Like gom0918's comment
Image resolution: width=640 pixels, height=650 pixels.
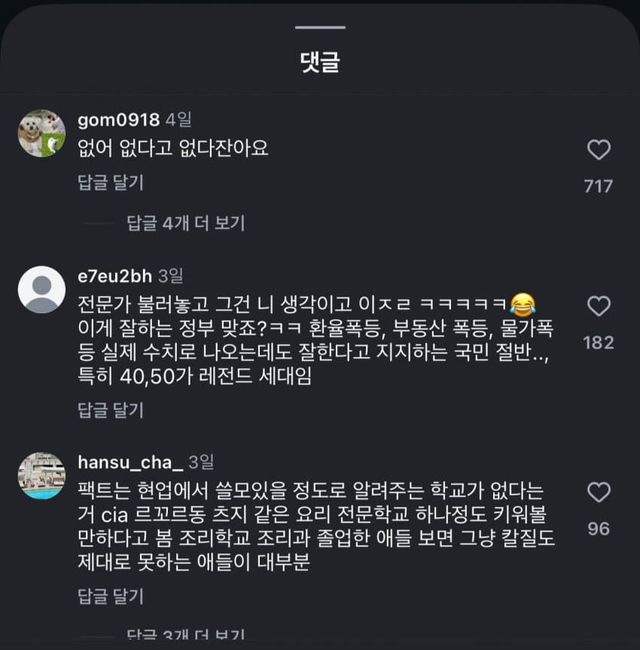point(598,151)
